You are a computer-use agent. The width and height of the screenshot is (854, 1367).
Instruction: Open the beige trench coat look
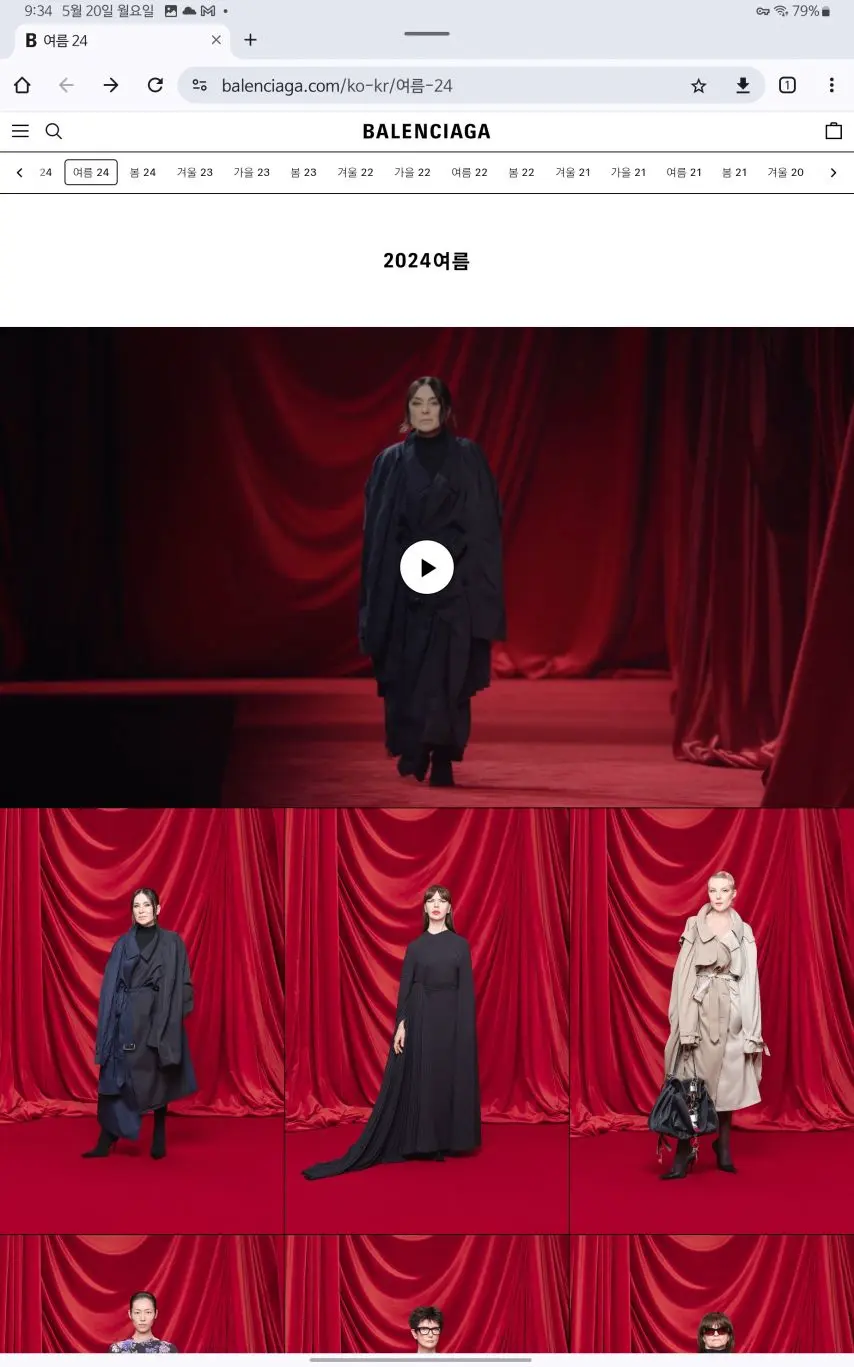pyautogui.click(x=711, y=1020)
